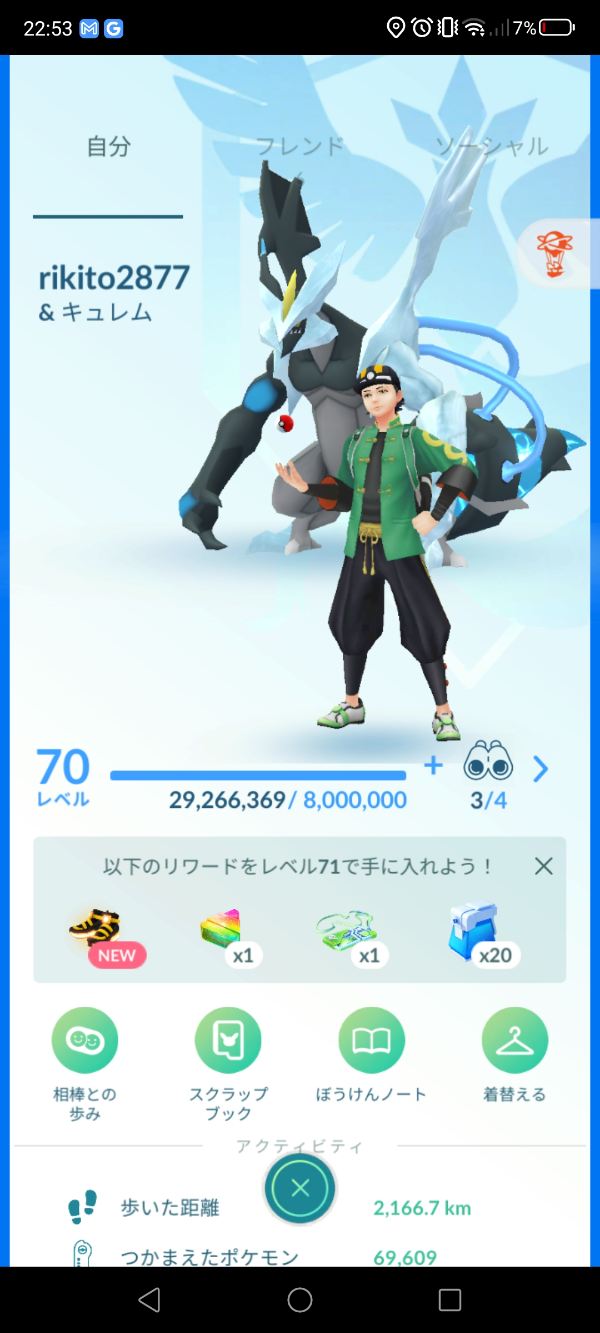Image resolution: width=600 pixels, height=1333 pixels.
Task: Open the 自分 tab
Action: pos(108,146)
